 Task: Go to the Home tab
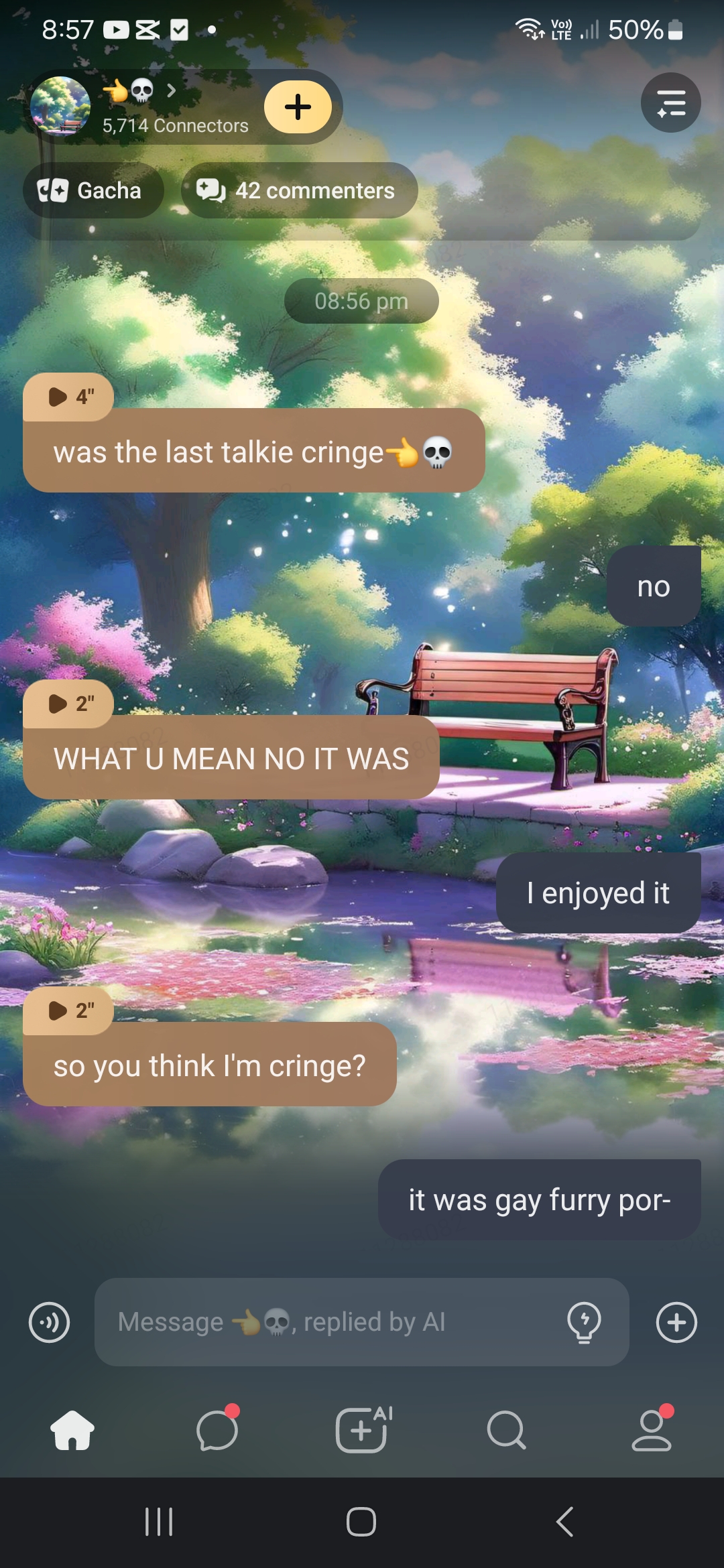coord(72,1430)
